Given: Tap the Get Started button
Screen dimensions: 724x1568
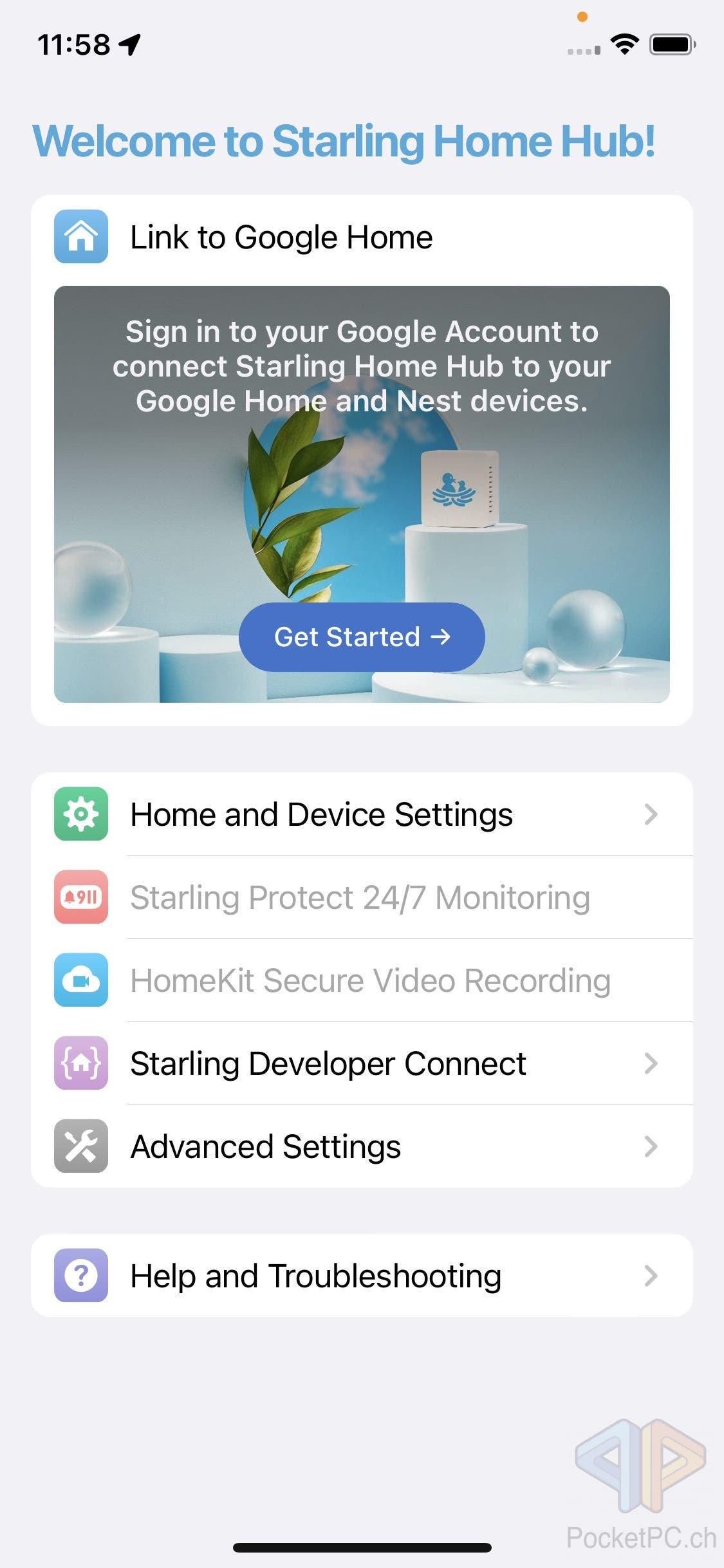Looking at the screenshot, I should (362, 637).
